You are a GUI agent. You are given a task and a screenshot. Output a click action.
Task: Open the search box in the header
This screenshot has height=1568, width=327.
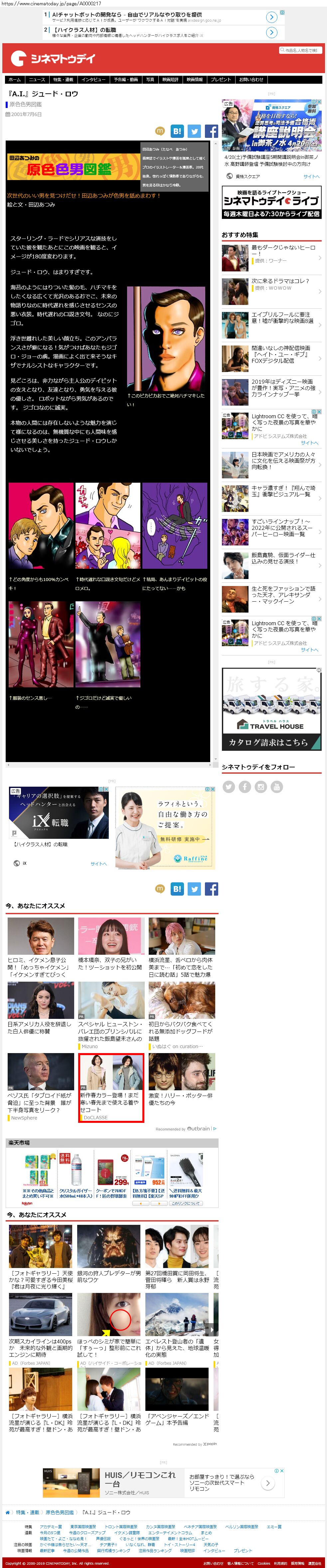click(299, 50)
